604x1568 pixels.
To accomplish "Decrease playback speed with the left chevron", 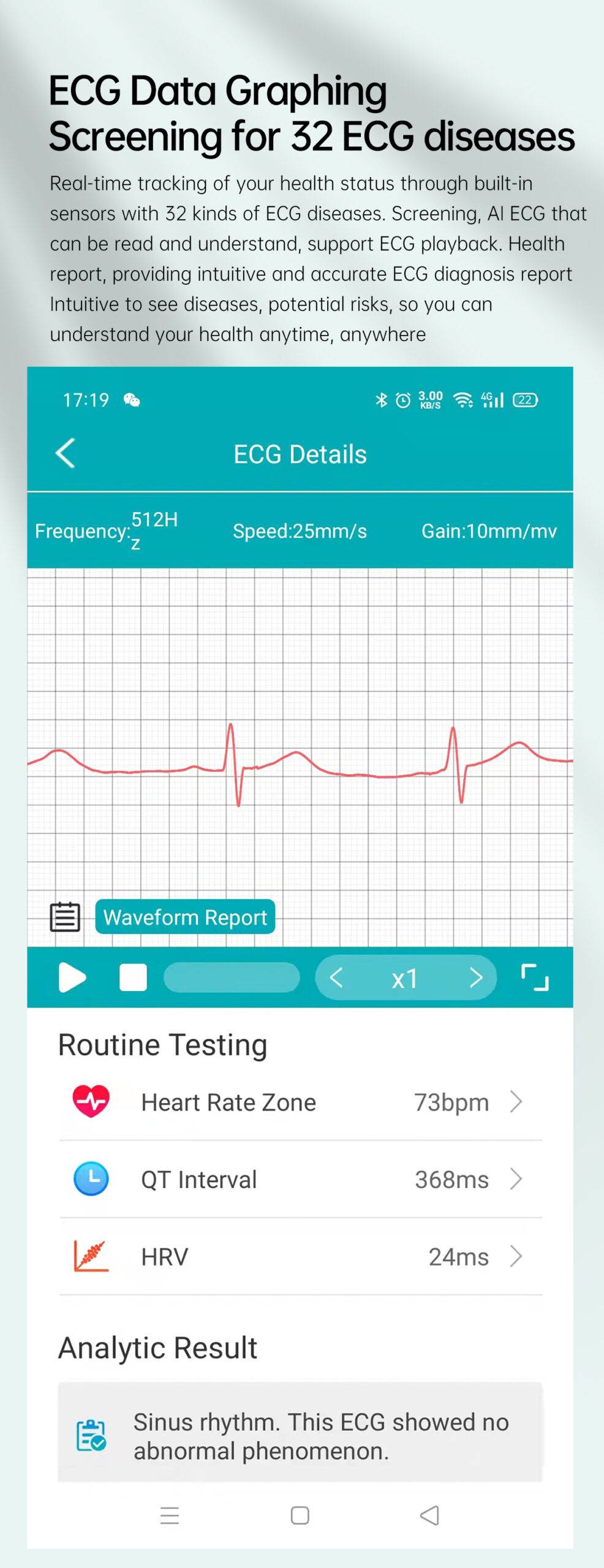I will 336,978.
